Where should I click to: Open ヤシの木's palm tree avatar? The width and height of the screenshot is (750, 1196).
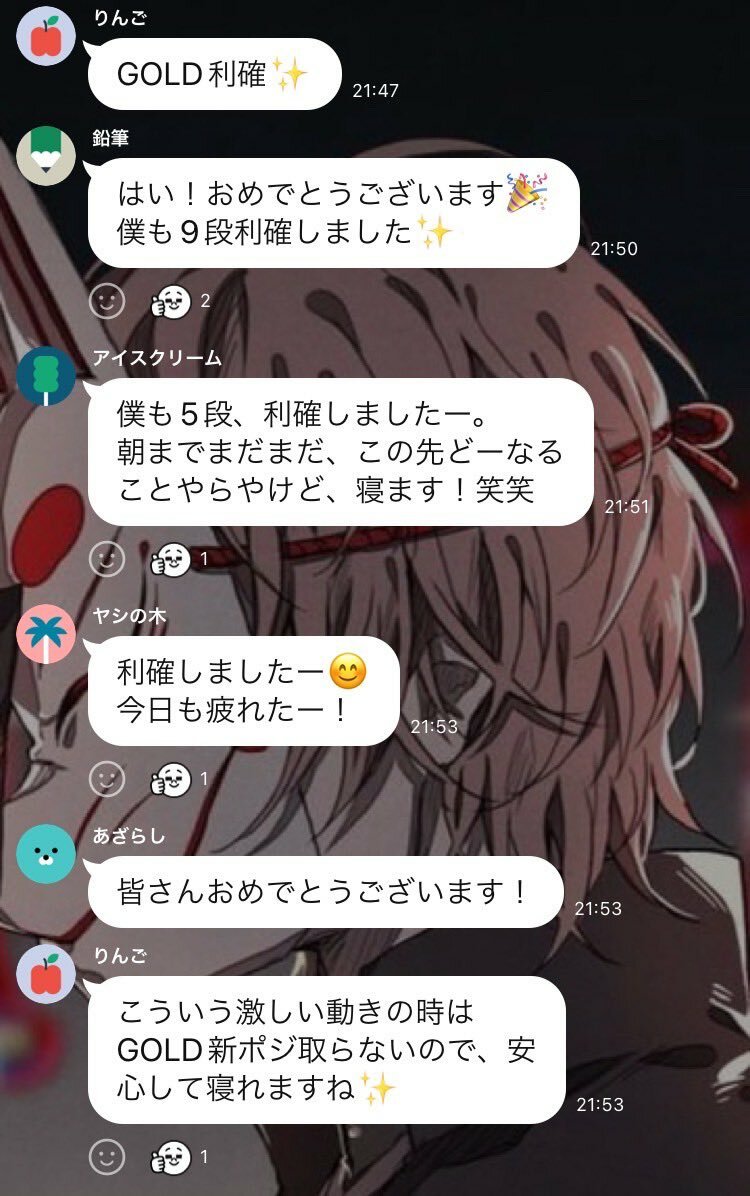point(46,634)
